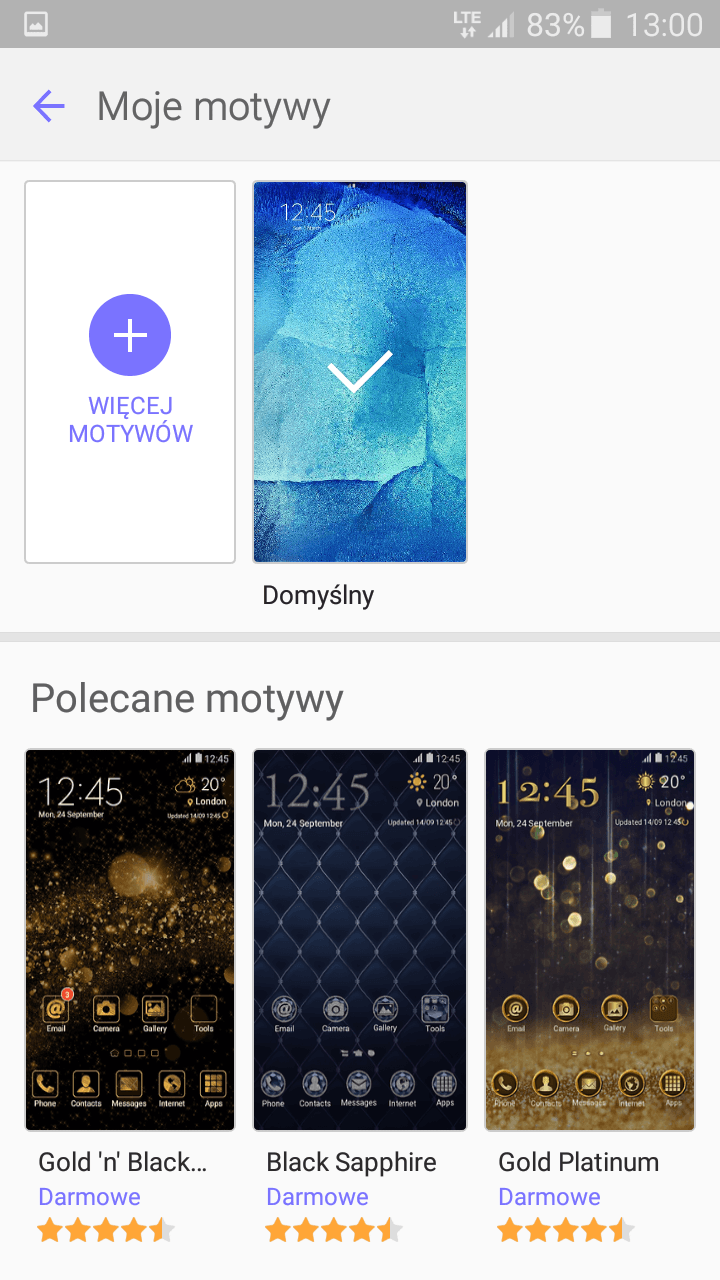Screen dimensions: 720x1280
Task: Go back from Moje motywy
Action: tap(48, 106)
